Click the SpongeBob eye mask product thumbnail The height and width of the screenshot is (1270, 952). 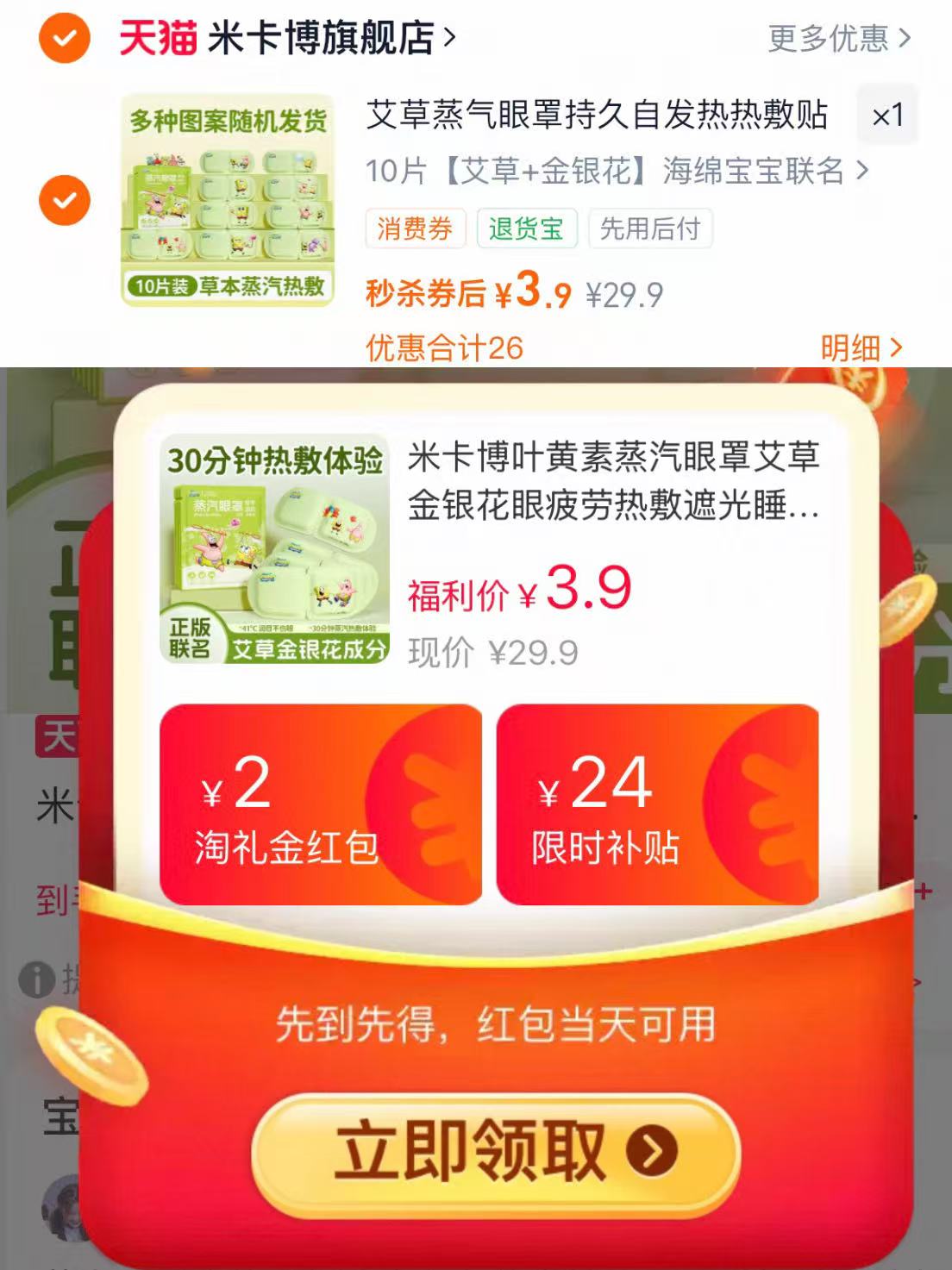229,197
